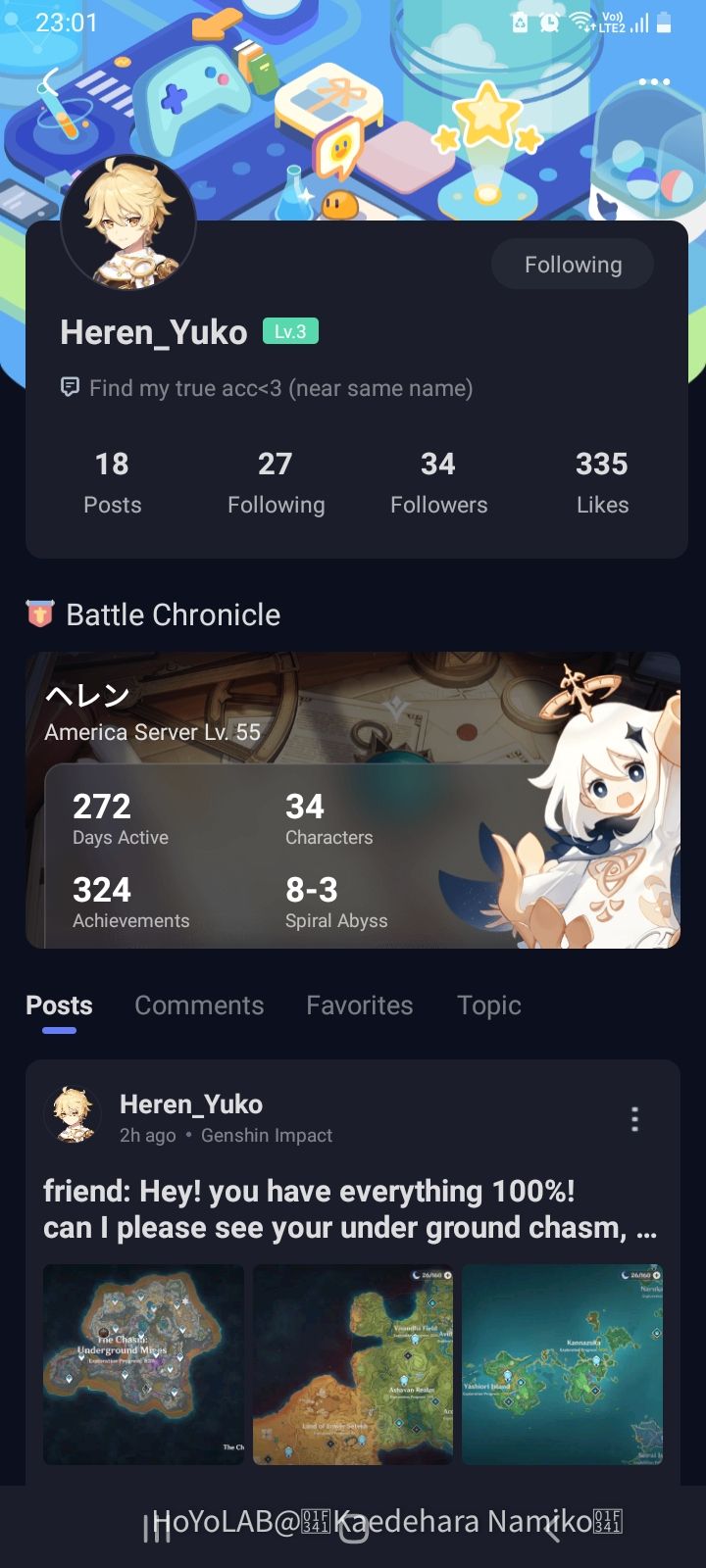
Task: Select the Posts tab
Action: pos(59,1005)
